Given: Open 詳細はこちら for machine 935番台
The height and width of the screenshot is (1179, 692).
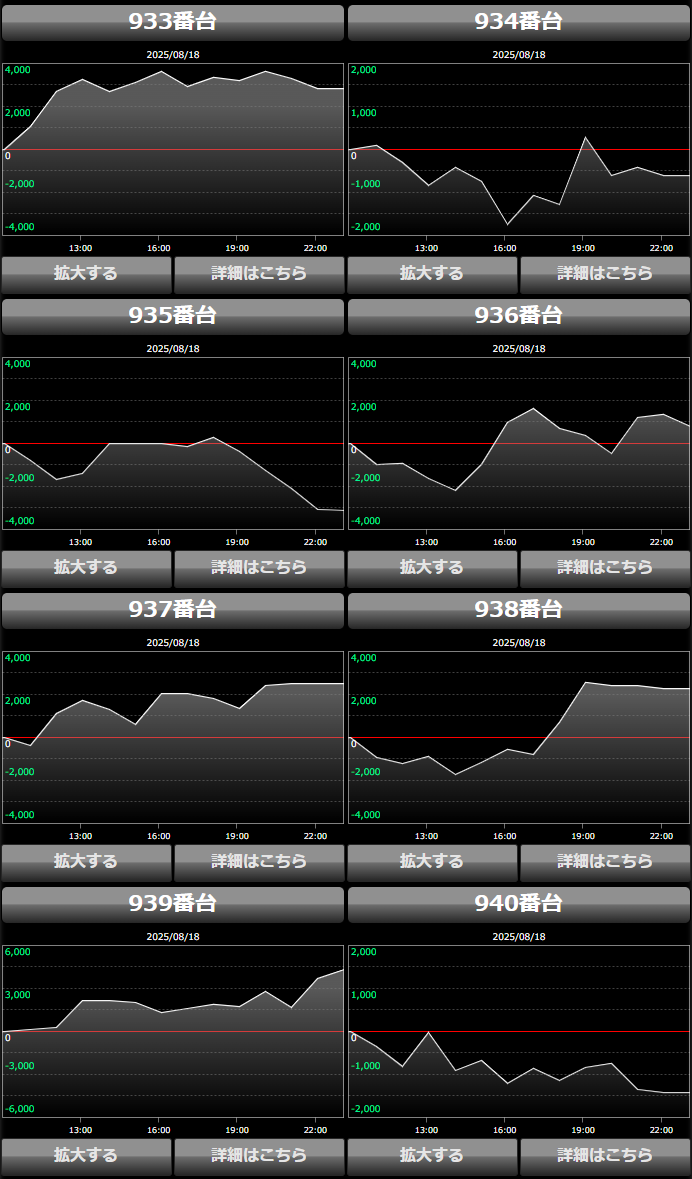Looking at the screenshot, I should [x=259, y=567].
